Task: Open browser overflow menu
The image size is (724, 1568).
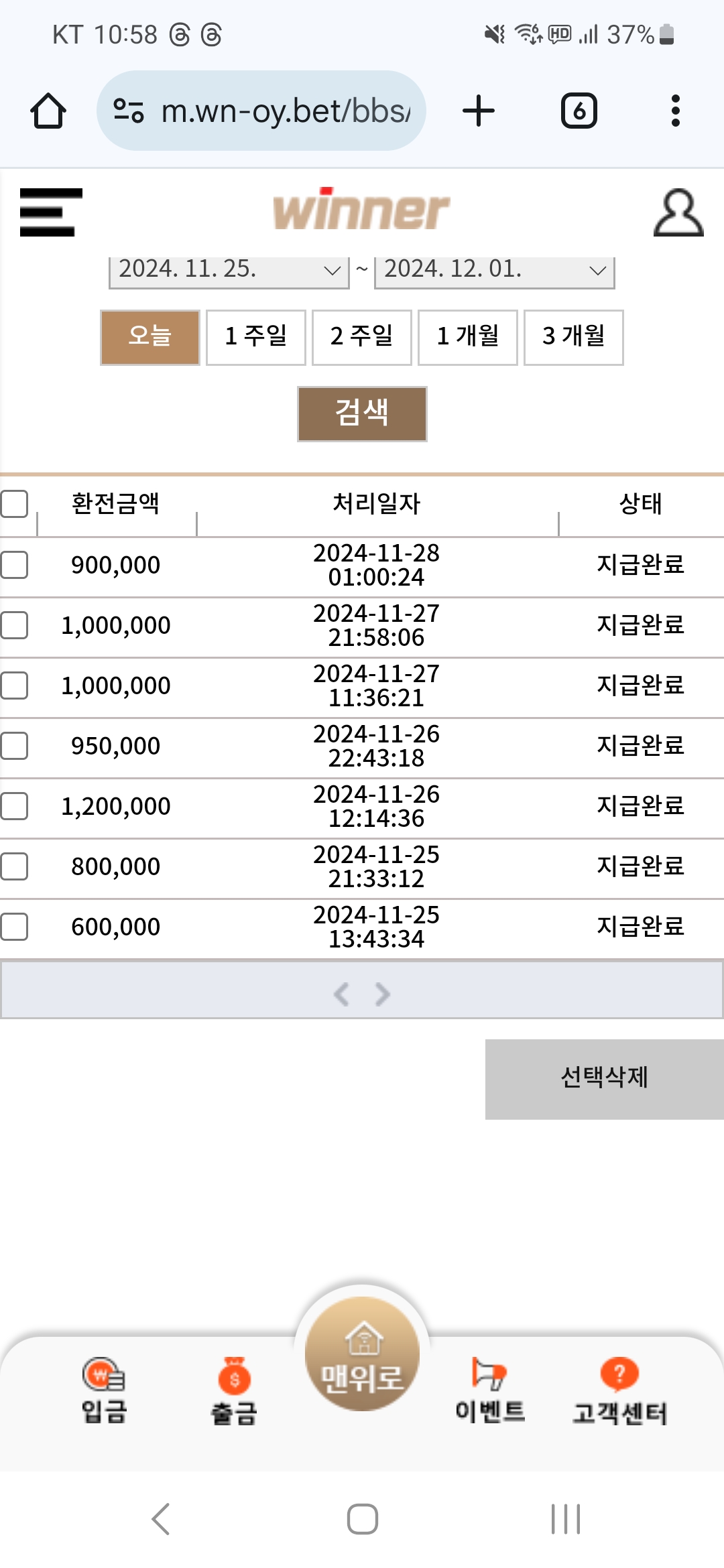Action: coord(676,111)
